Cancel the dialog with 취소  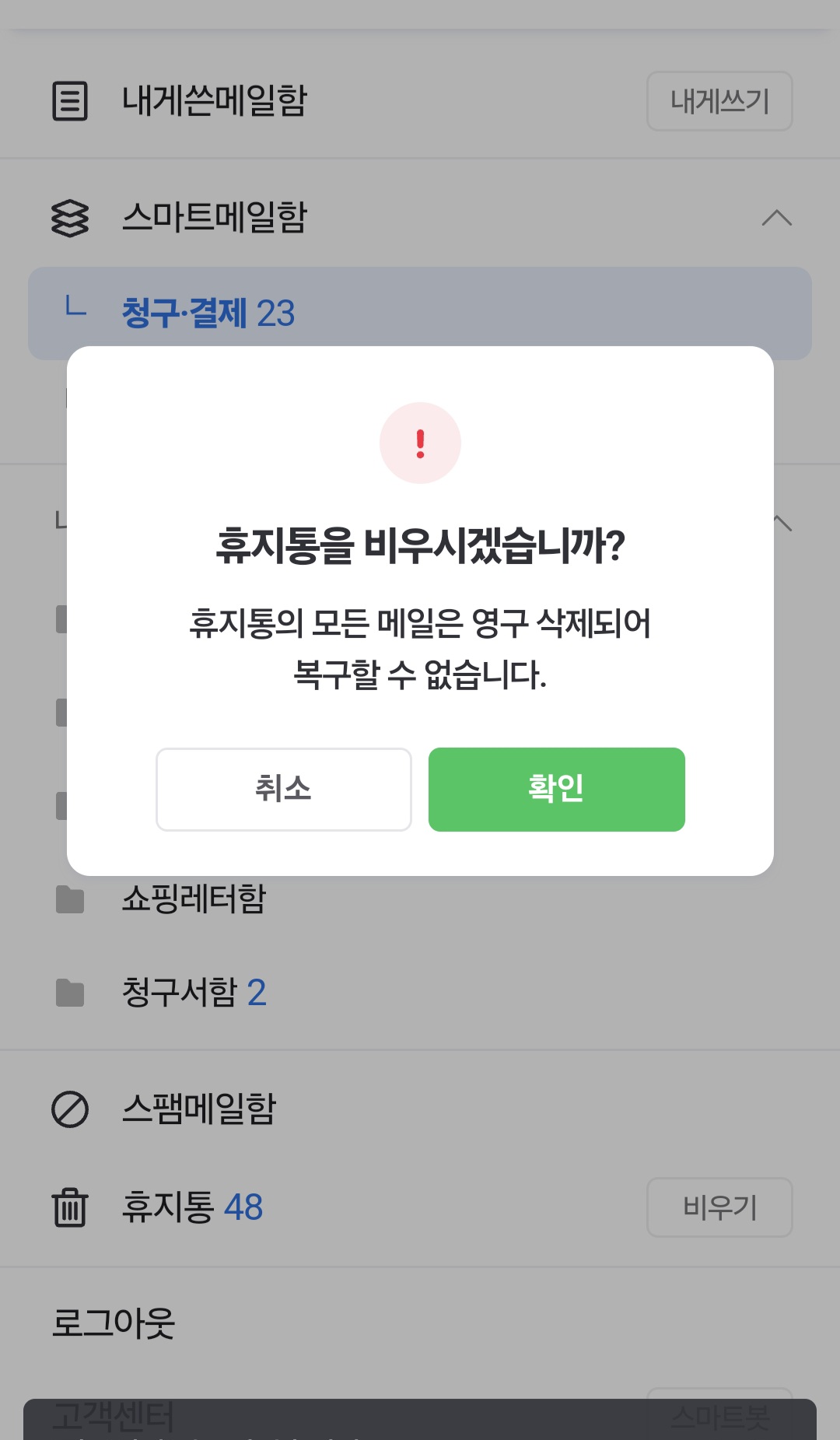tap(283, 789)
